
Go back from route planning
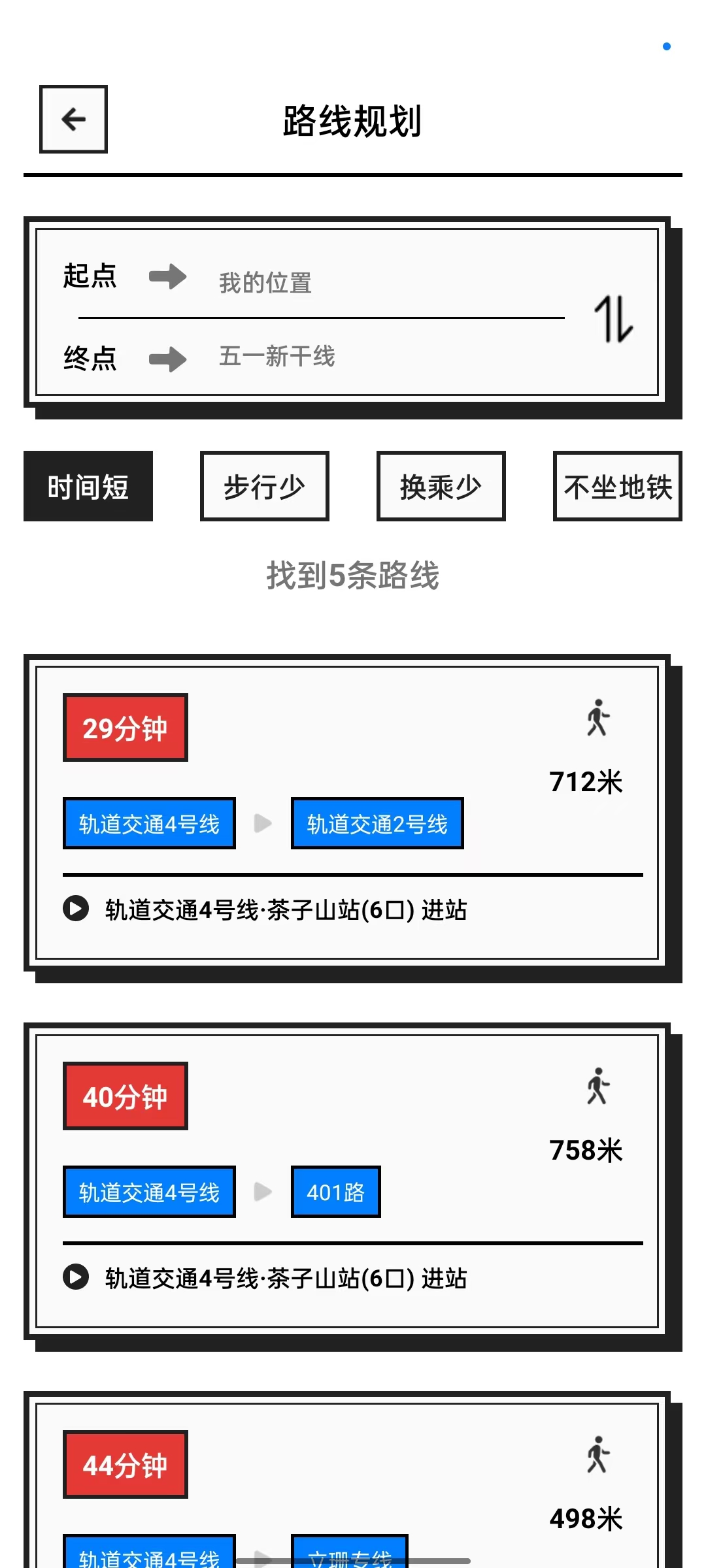coord(73,119)
